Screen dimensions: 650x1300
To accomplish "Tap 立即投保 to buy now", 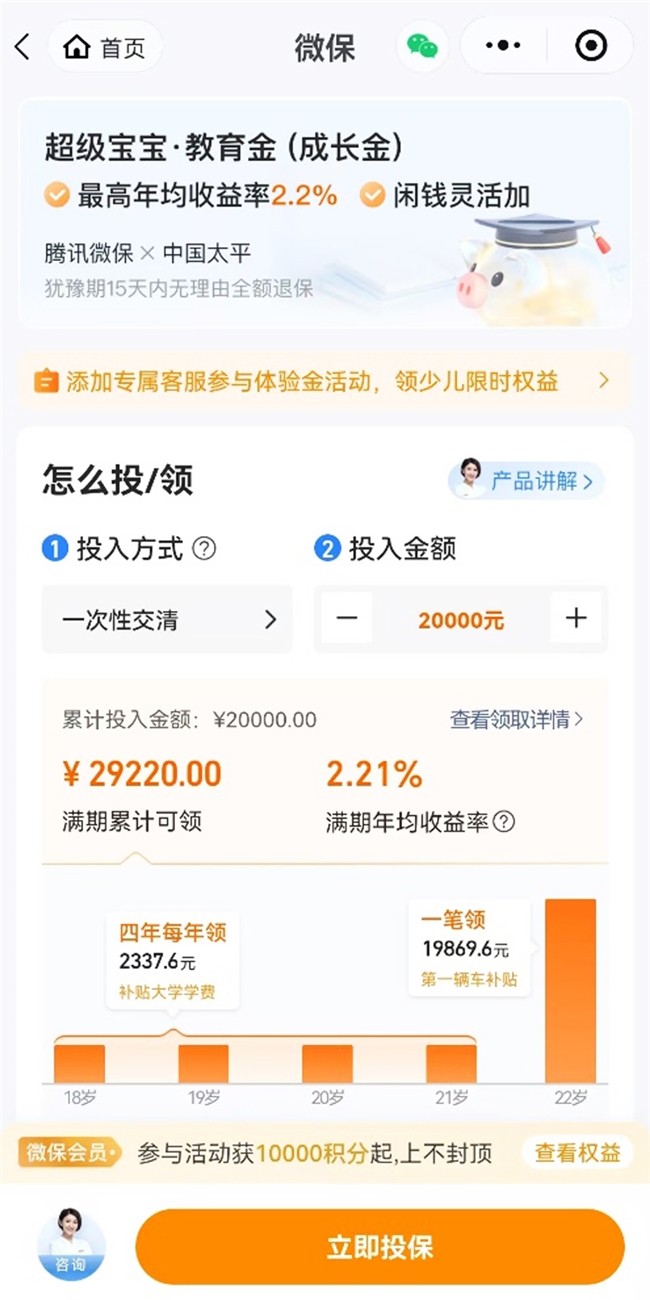I will (x=380, y=1247).
